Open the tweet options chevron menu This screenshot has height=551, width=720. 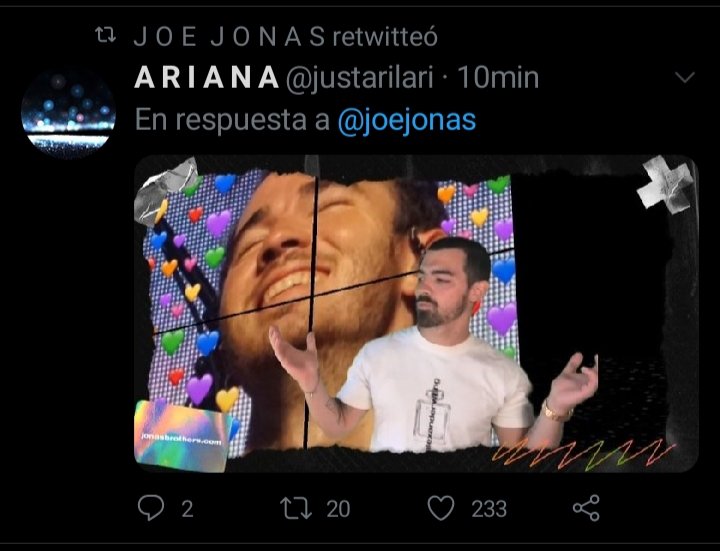(x=685, y=77)
